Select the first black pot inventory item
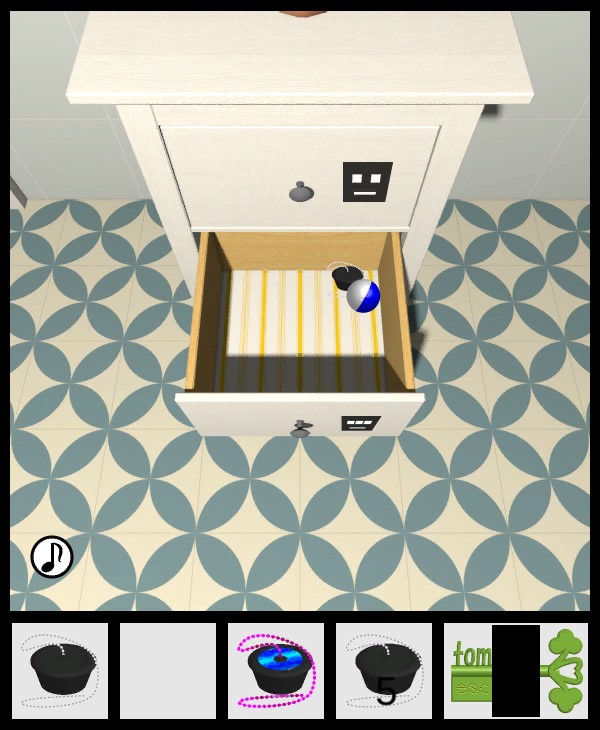Screen dimensions: 600x730 [x=60, y=671]
